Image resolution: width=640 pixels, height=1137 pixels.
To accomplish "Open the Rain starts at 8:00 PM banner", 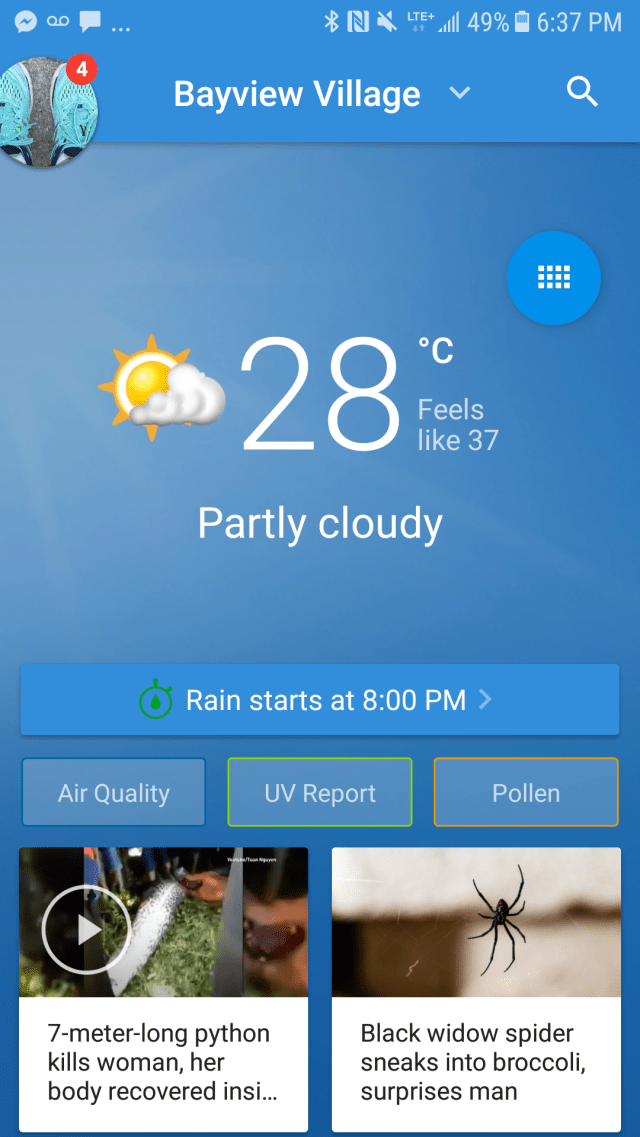I will tap(320, 699).
